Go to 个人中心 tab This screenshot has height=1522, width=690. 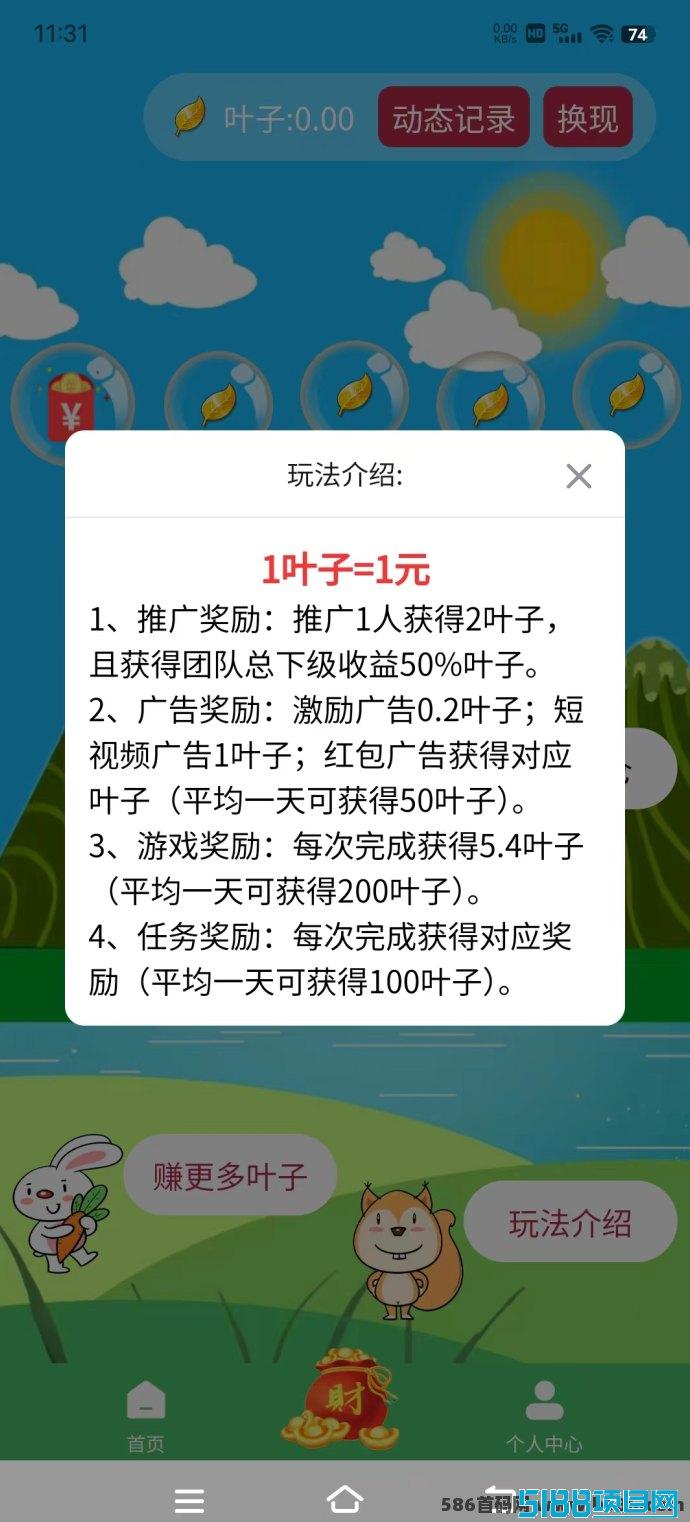pyautogui.click(x=544, y=1417)
